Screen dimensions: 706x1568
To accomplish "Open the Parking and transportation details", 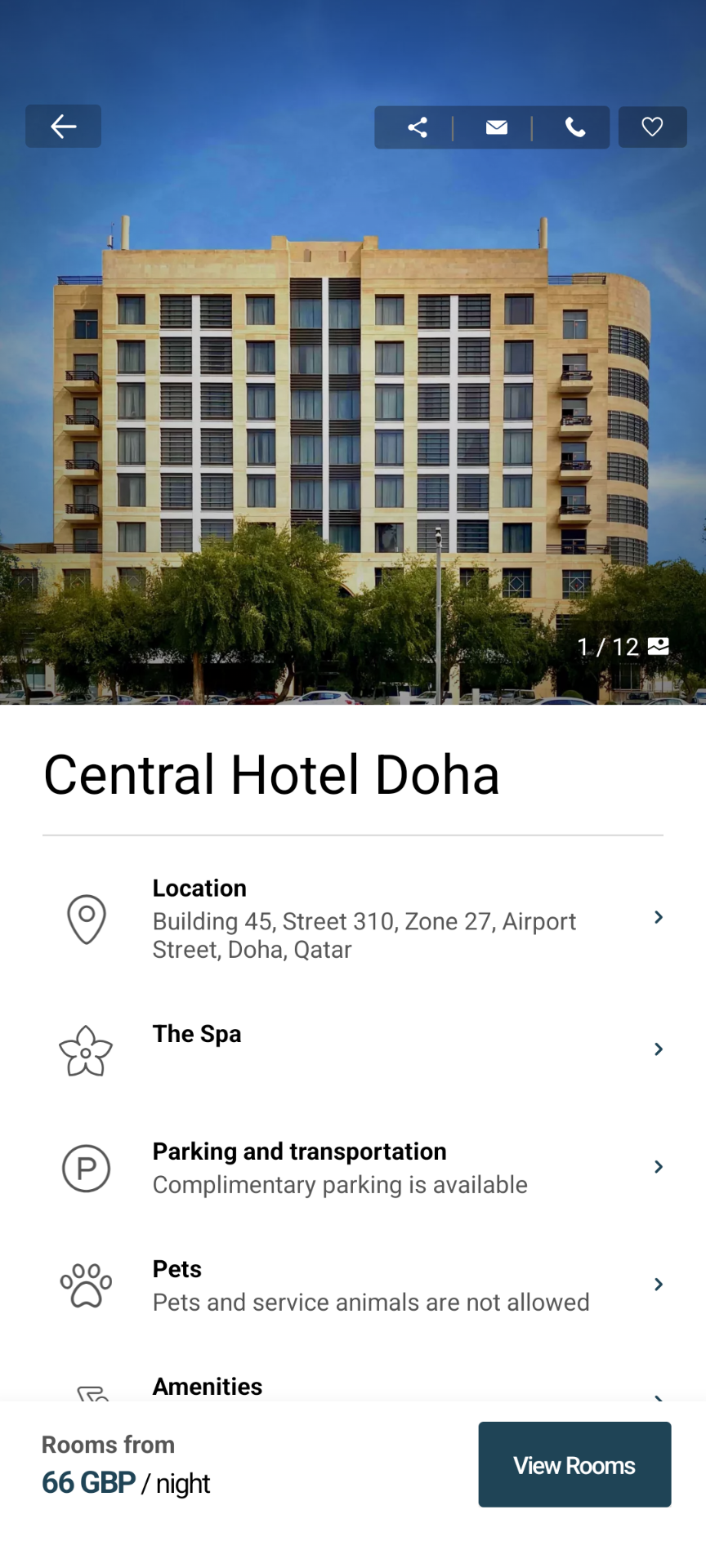I will pos(659,1166).
